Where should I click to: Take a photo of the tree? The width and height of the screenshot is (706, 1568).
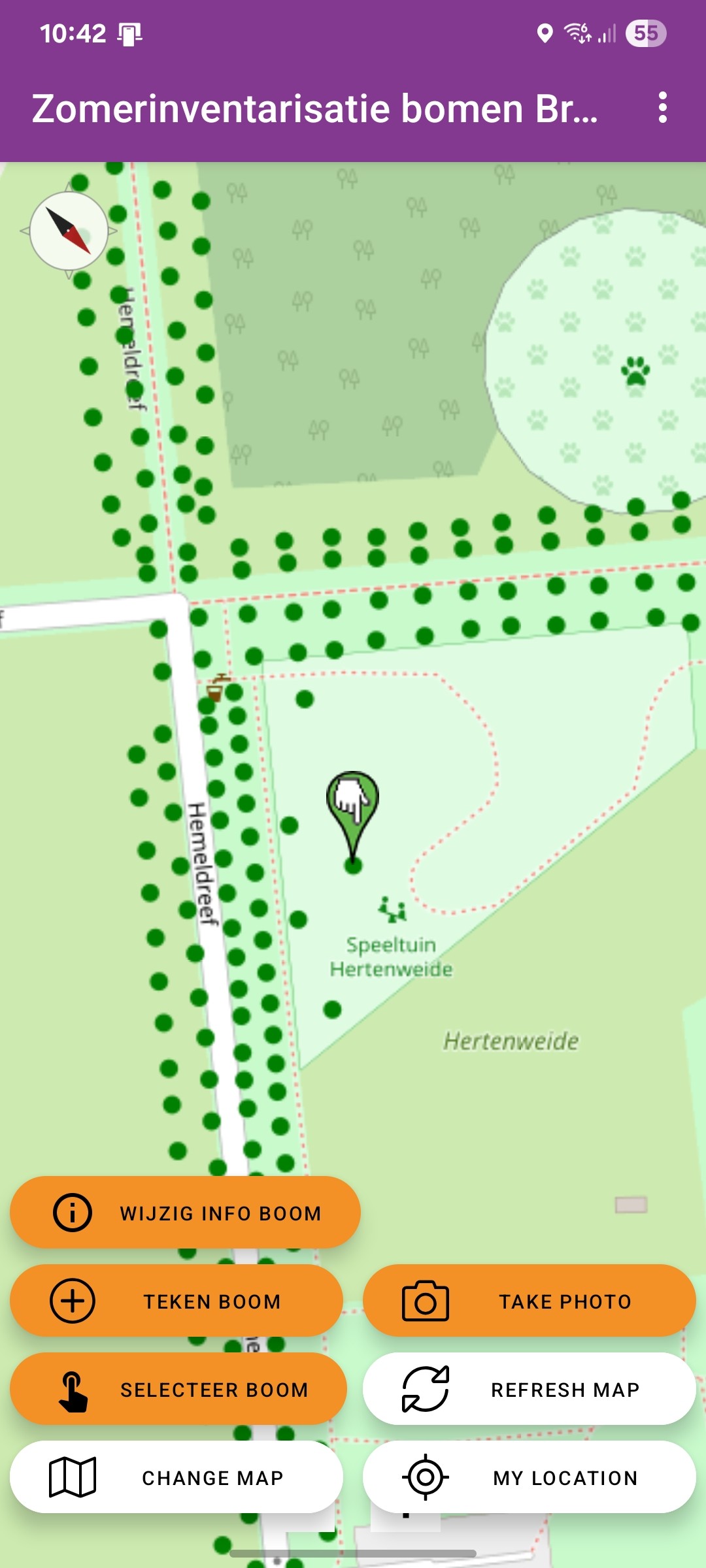click(x=529, y=1301)
